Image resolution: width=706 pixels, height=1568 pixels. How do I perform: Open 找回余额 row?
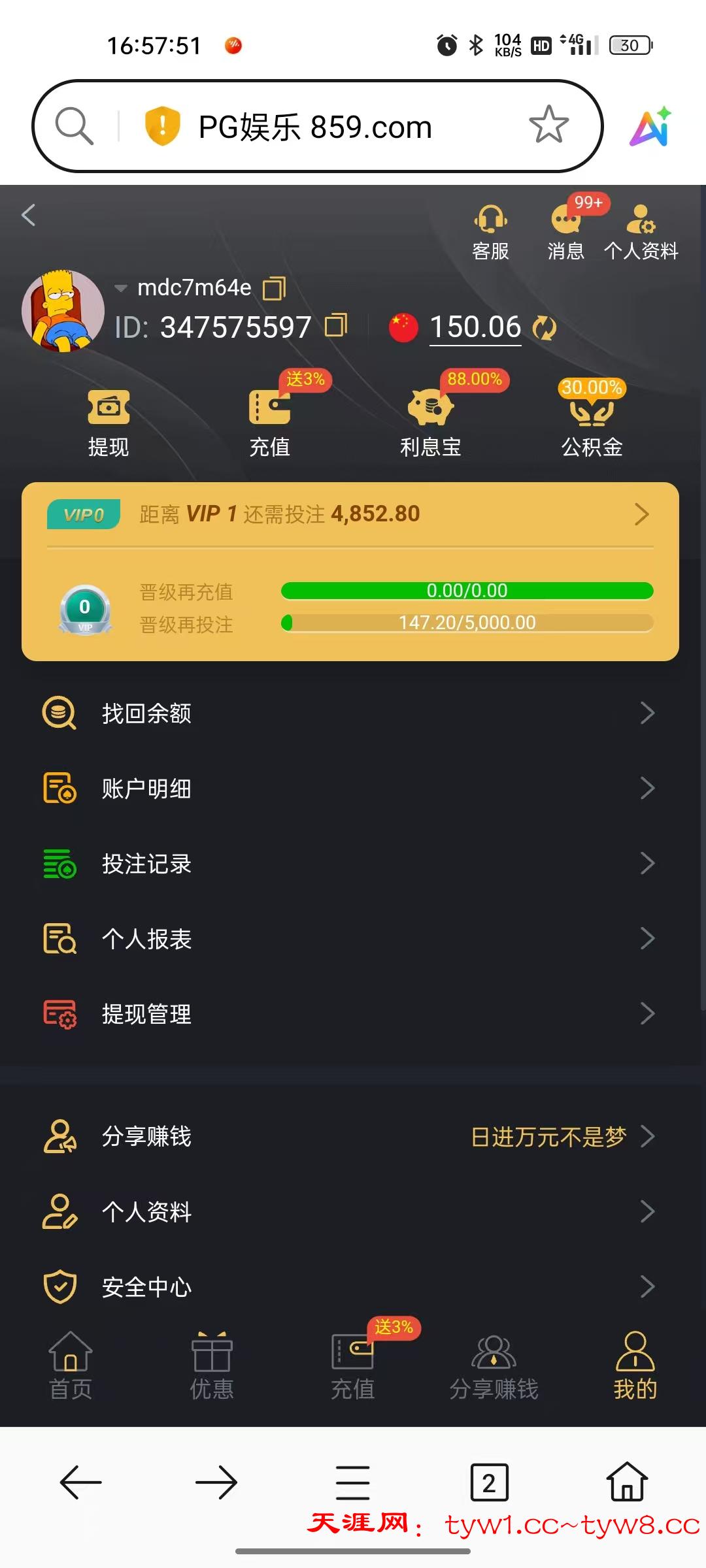tap(350, 713)
